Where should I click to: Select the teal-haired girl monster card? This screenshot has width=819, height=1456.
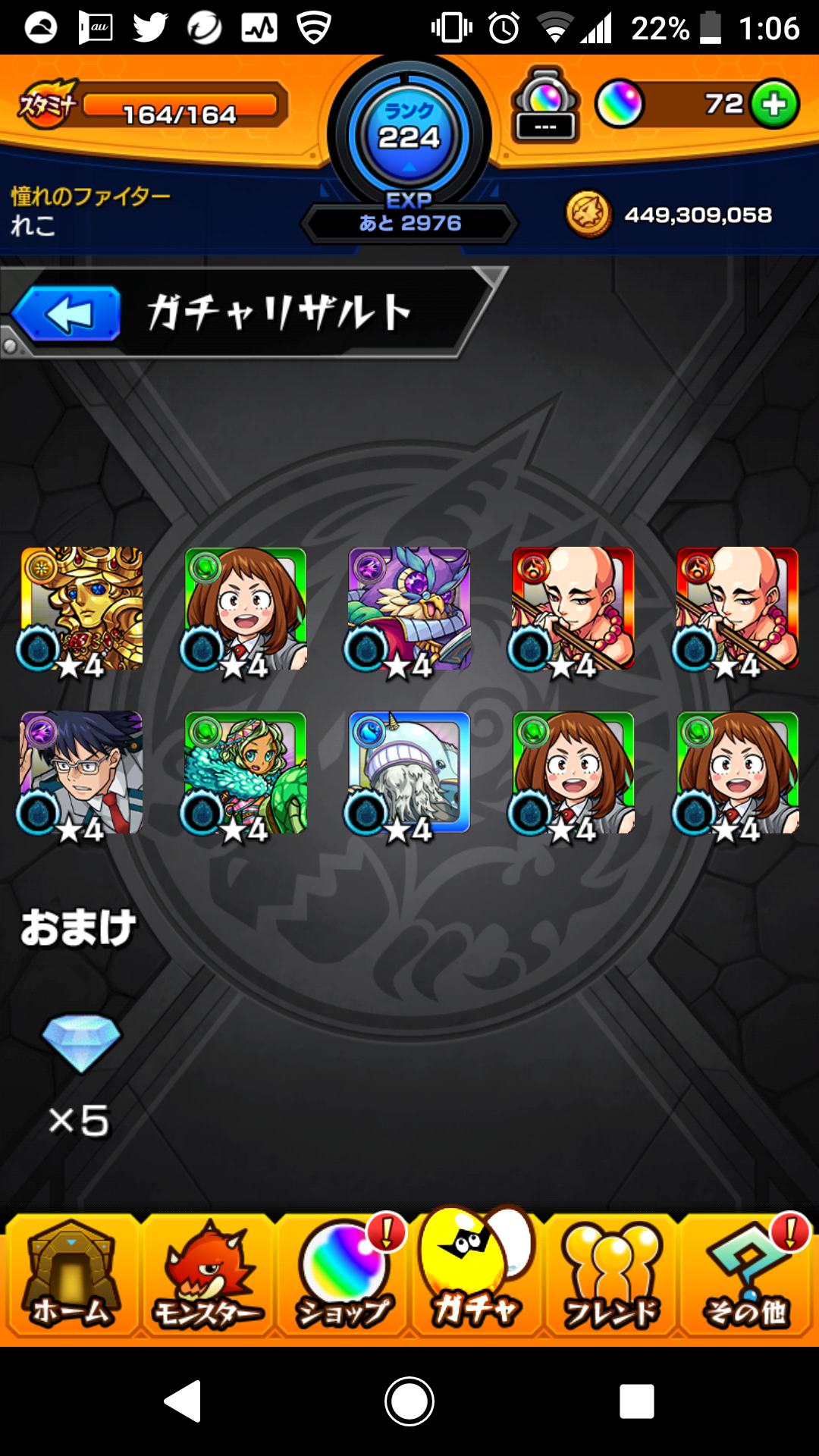(x=246, y=773)
